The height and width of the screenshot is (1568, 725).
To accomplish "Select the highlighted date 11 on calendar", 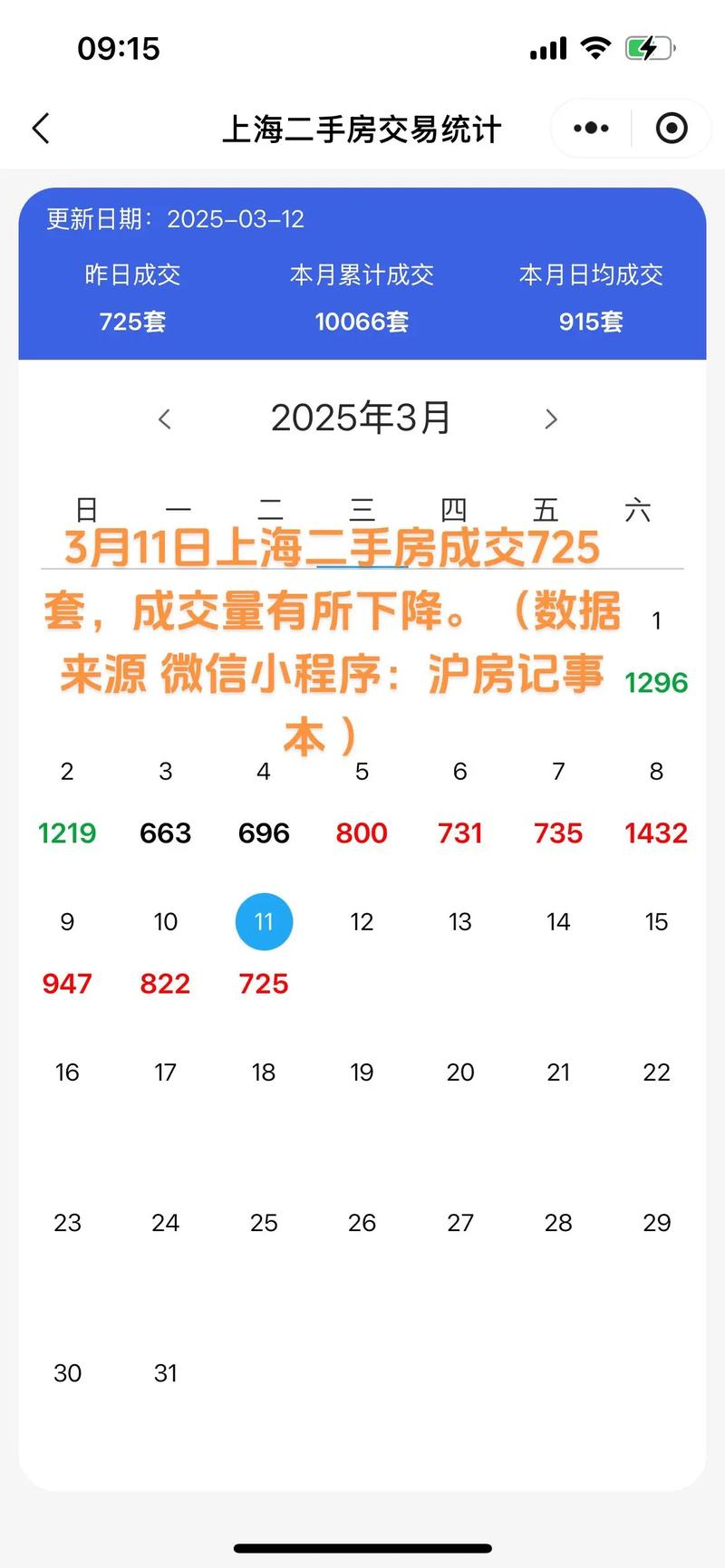I will tap(264, 921).
